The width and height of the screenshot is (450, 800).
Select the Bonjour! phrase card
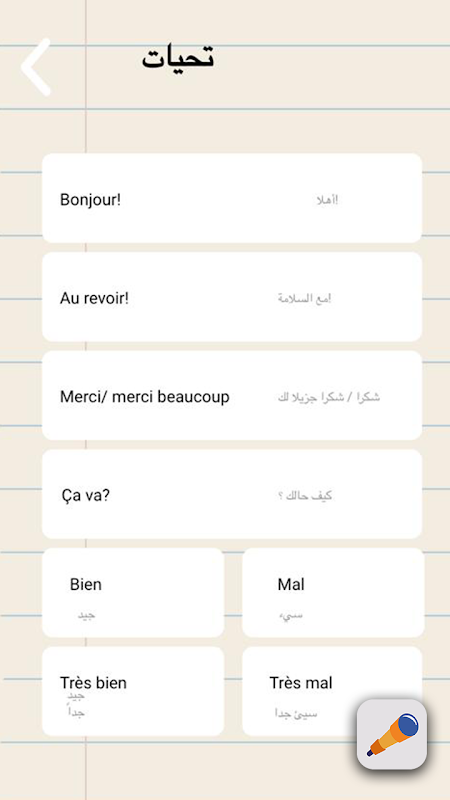click(x=232, y=198)
